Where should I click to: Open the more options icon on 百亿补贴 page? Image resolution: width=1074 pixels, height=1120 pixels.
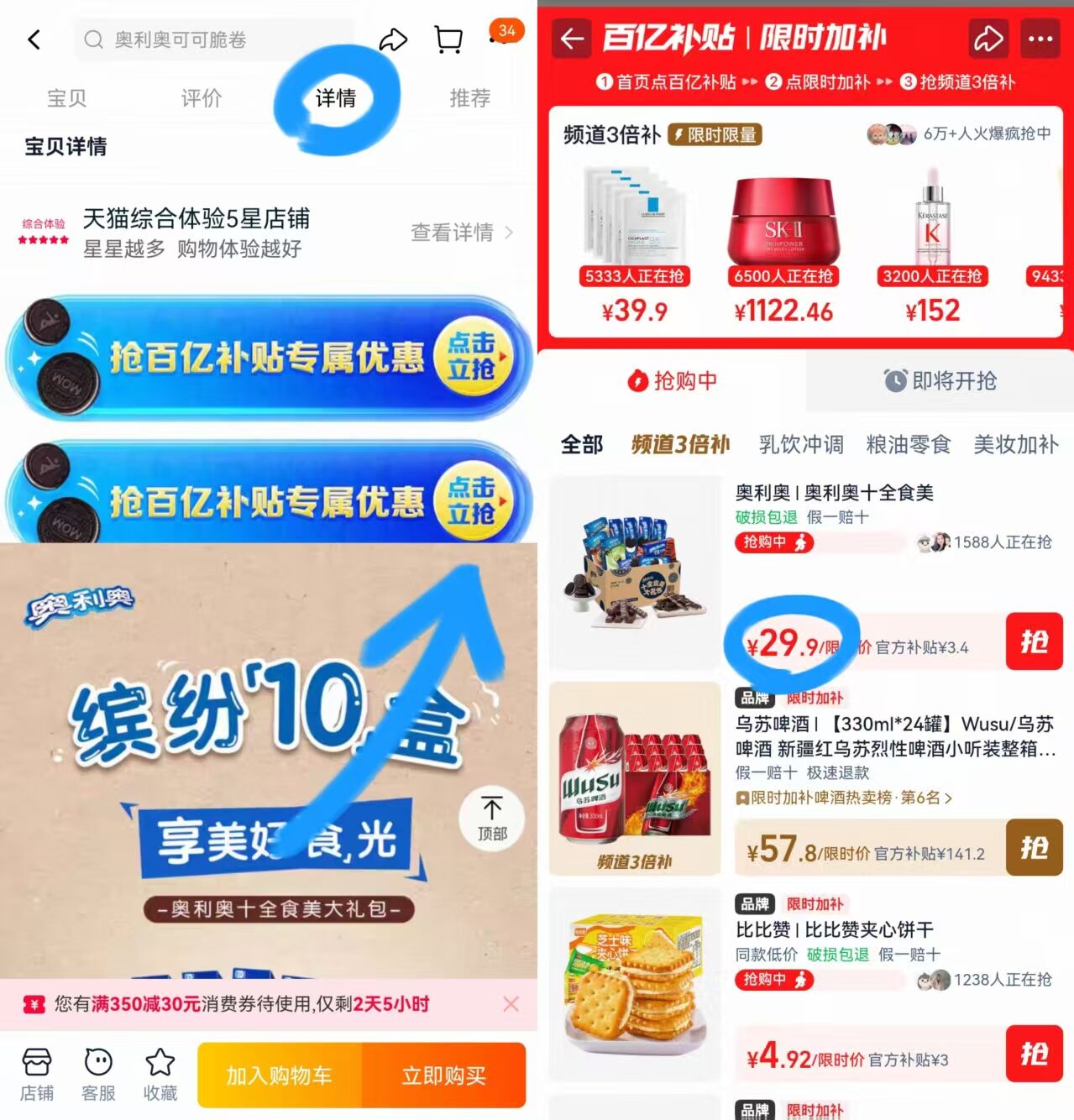[1040, 39]
